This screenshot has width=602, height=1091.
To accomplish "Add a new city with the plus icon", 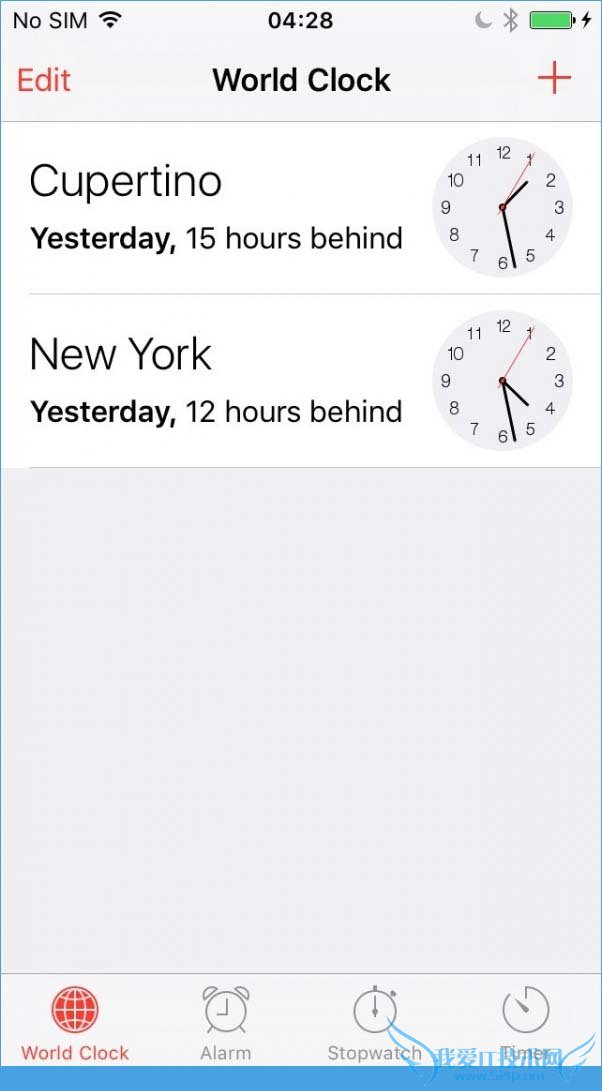I will 553,79.
